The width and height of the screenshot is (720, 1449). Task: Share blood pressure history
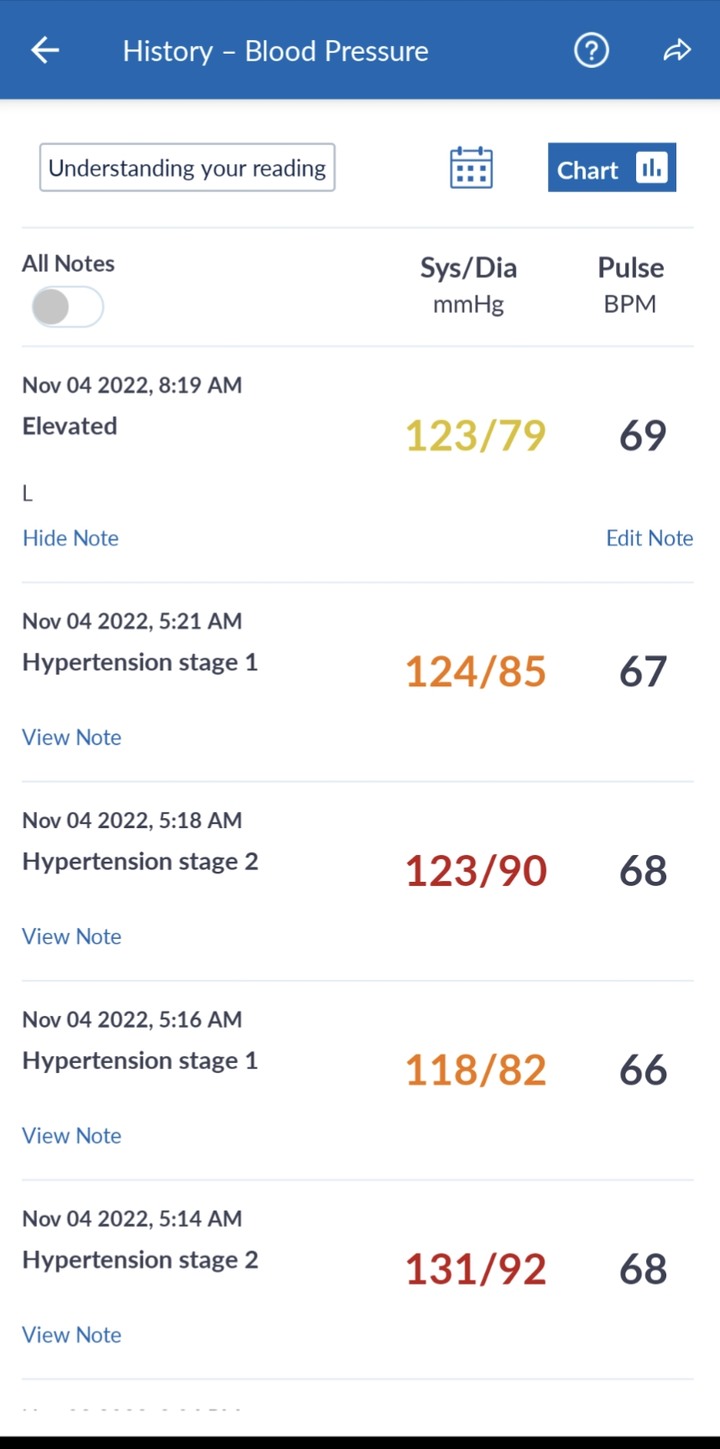(677, 51)
